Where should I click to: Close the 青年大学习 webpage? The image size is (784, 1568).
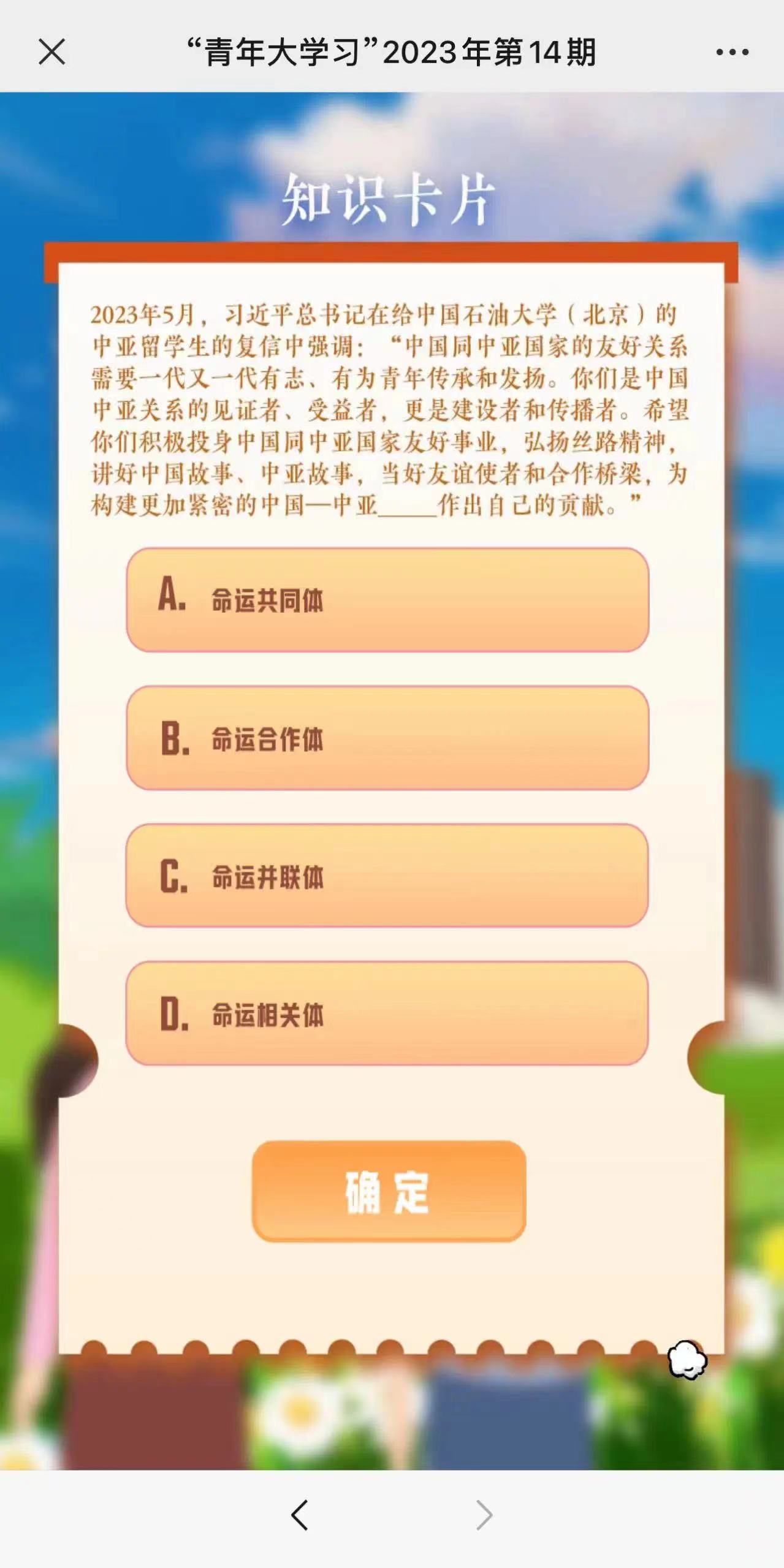(x=52, y=52)
